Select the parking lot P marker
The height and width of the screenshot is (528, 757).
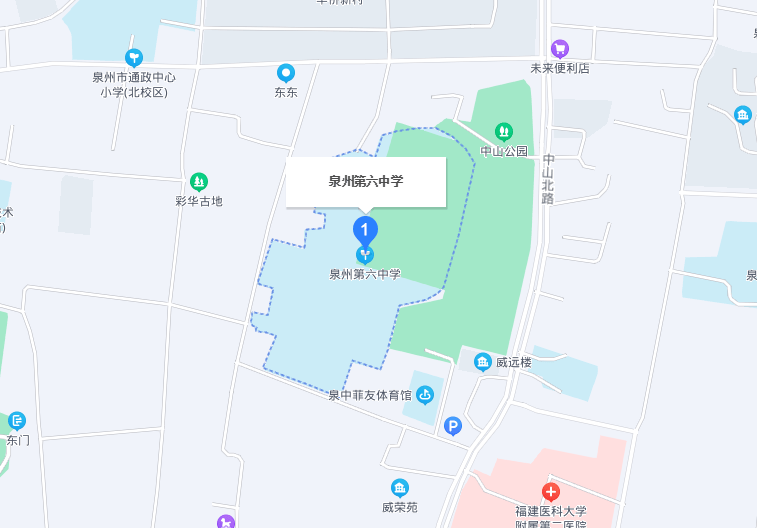[453, 427]
